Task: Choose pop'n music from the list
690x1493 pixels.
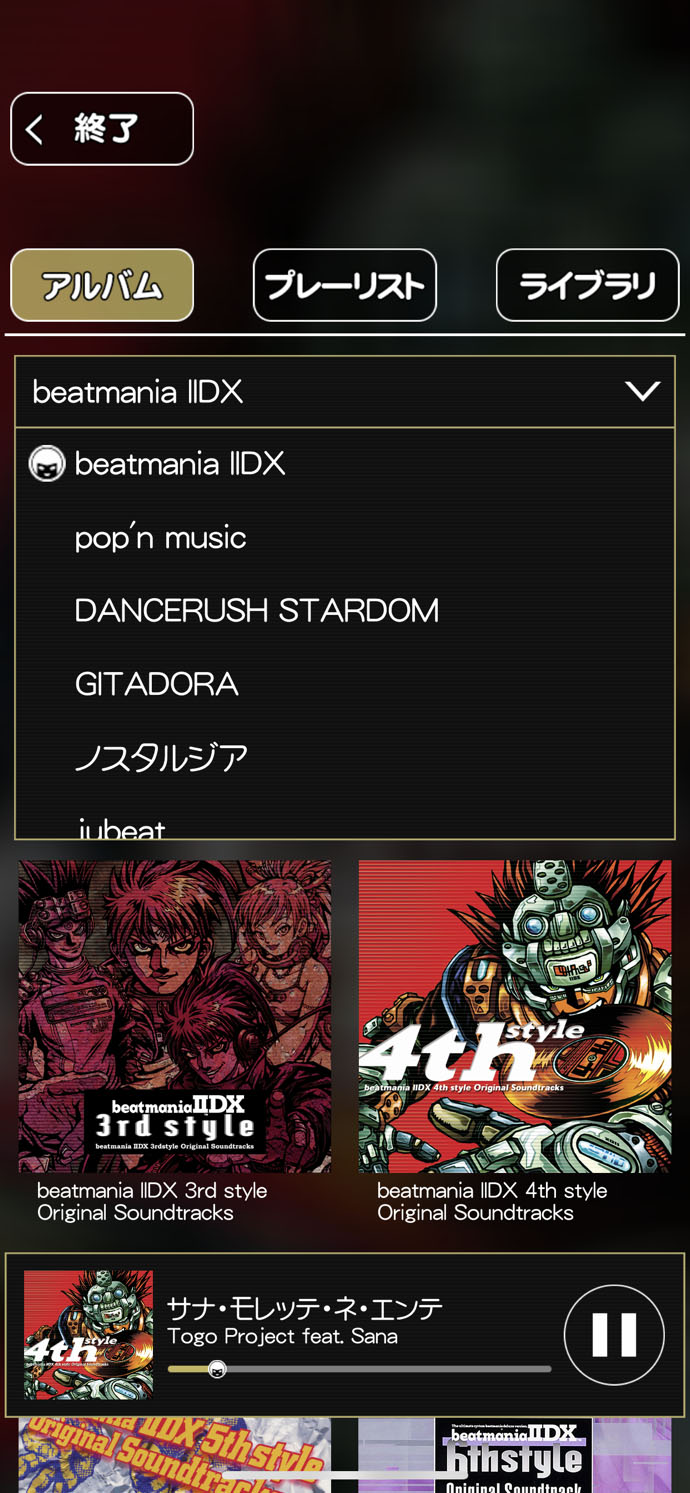Action: pyautogui.click(x=345, y=538)
